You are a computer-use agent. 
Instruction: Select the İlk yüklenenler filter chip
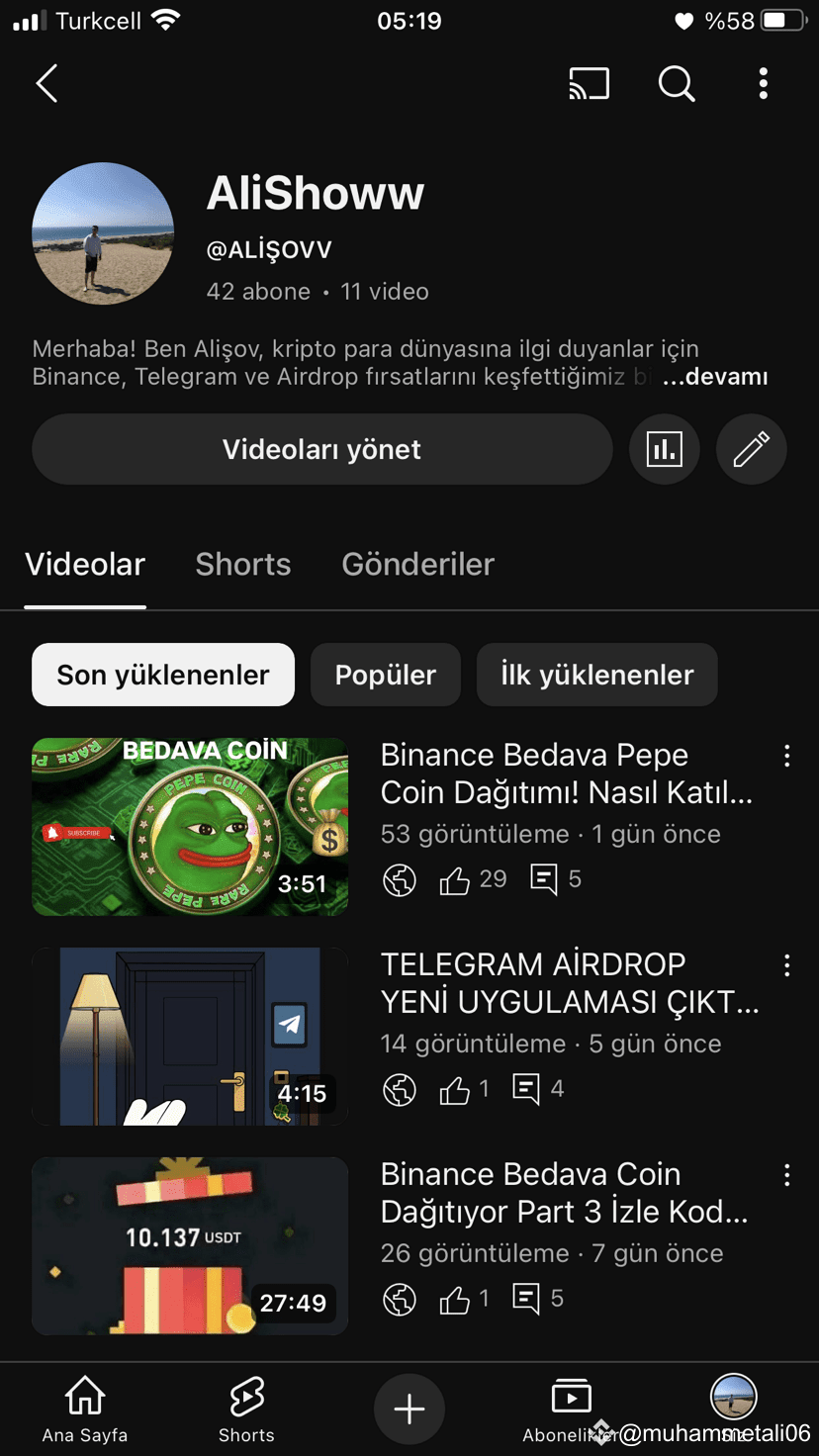click(x=596, y=675)
